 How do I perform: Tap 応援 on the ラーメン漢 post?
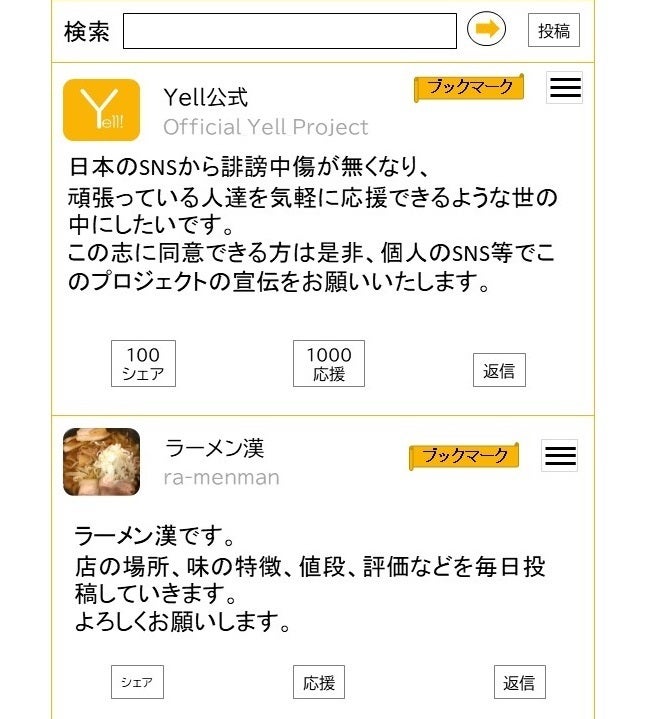point(319,683)
